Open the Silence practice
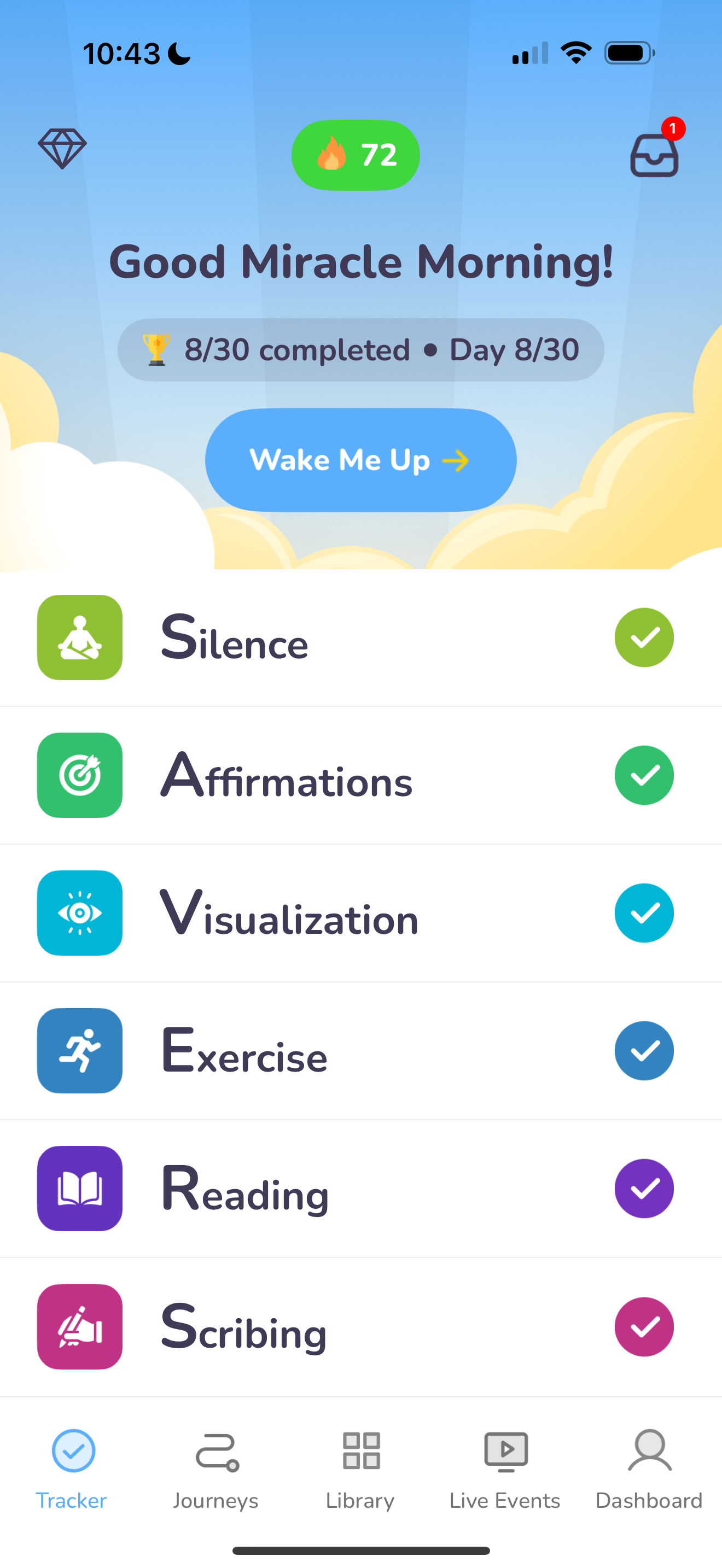The image size is (722, 1568). [234, 637]
